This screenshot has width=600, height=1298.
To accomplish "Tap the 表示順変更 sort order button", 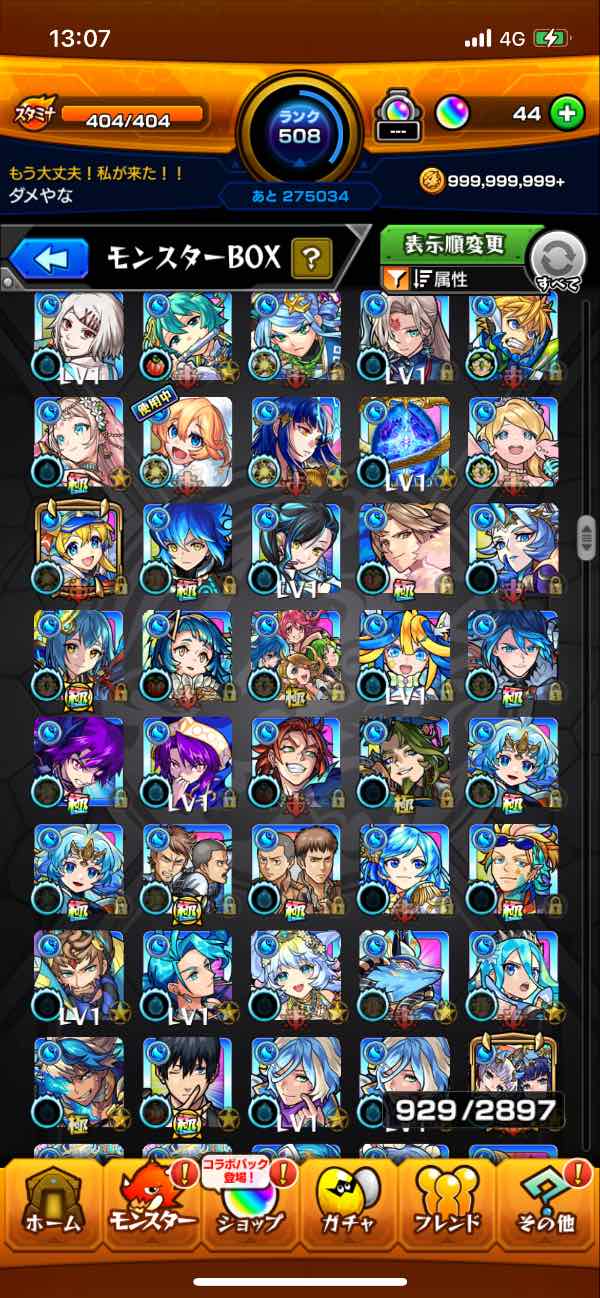I will point(455,244).
